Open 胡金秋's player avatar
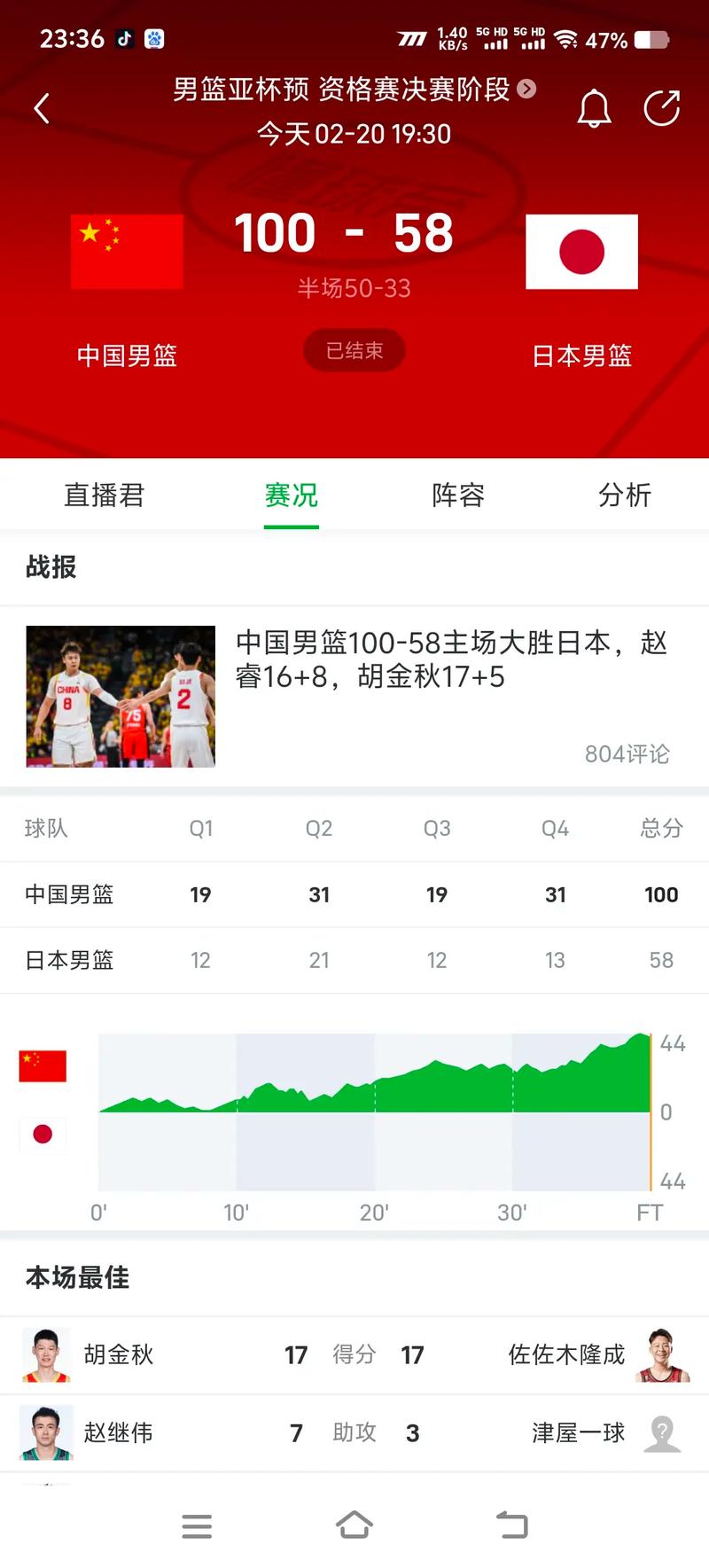 [44, 1354]
